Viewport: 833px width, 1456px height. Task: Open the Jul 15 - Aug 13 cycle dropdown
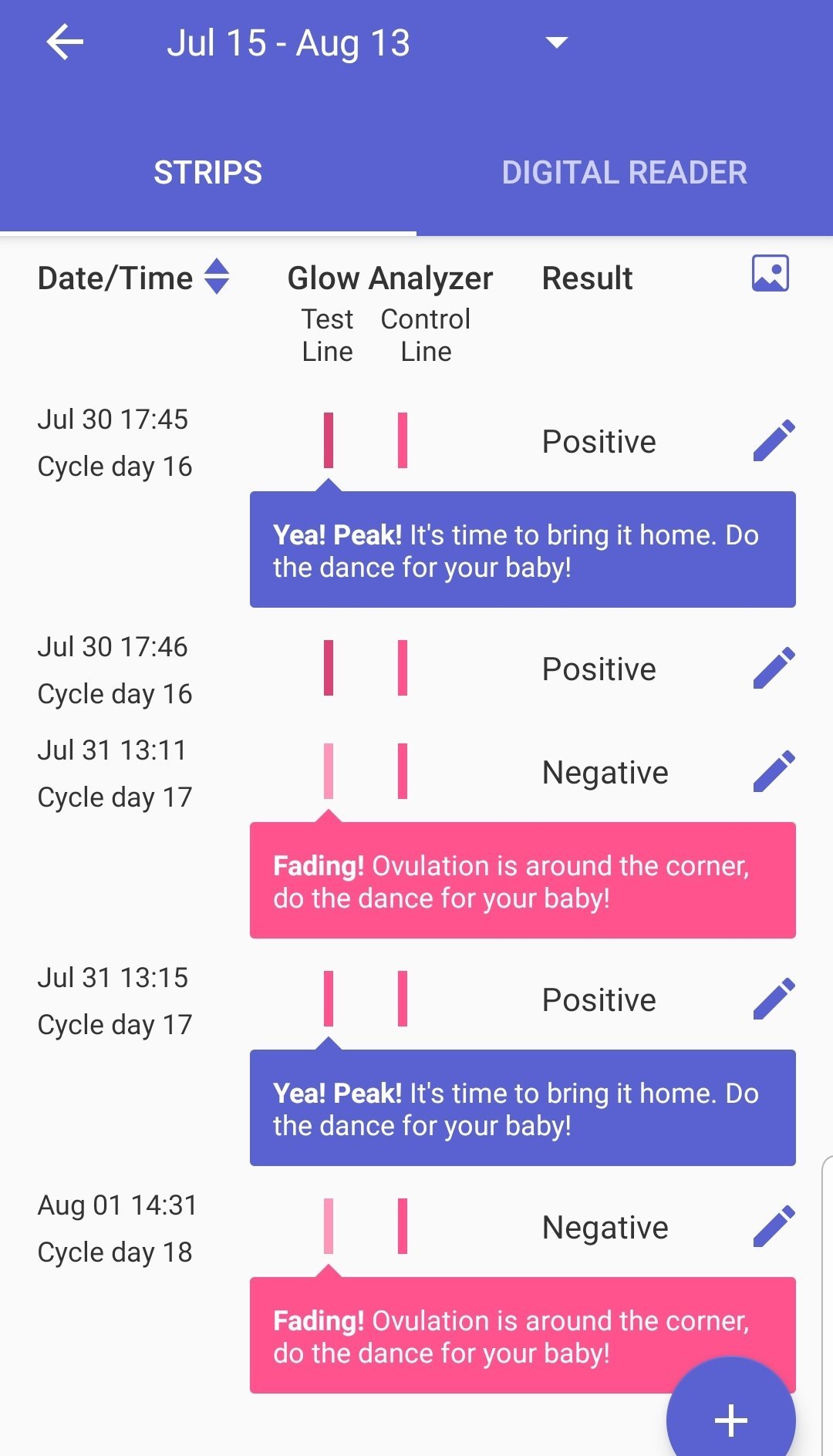(556, 42)
